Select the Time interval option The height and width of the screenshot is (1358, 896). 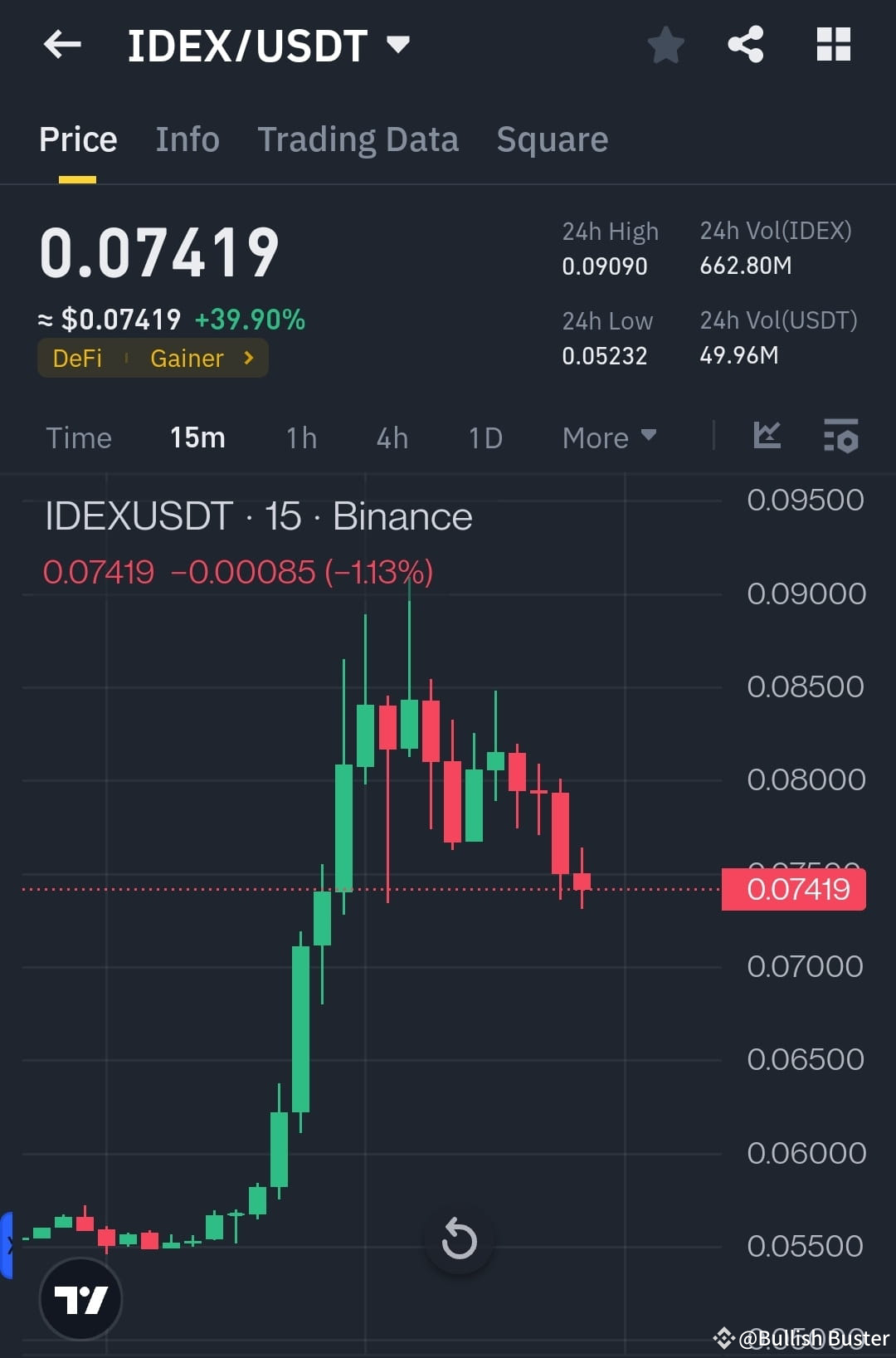click(x=79, y=437)
